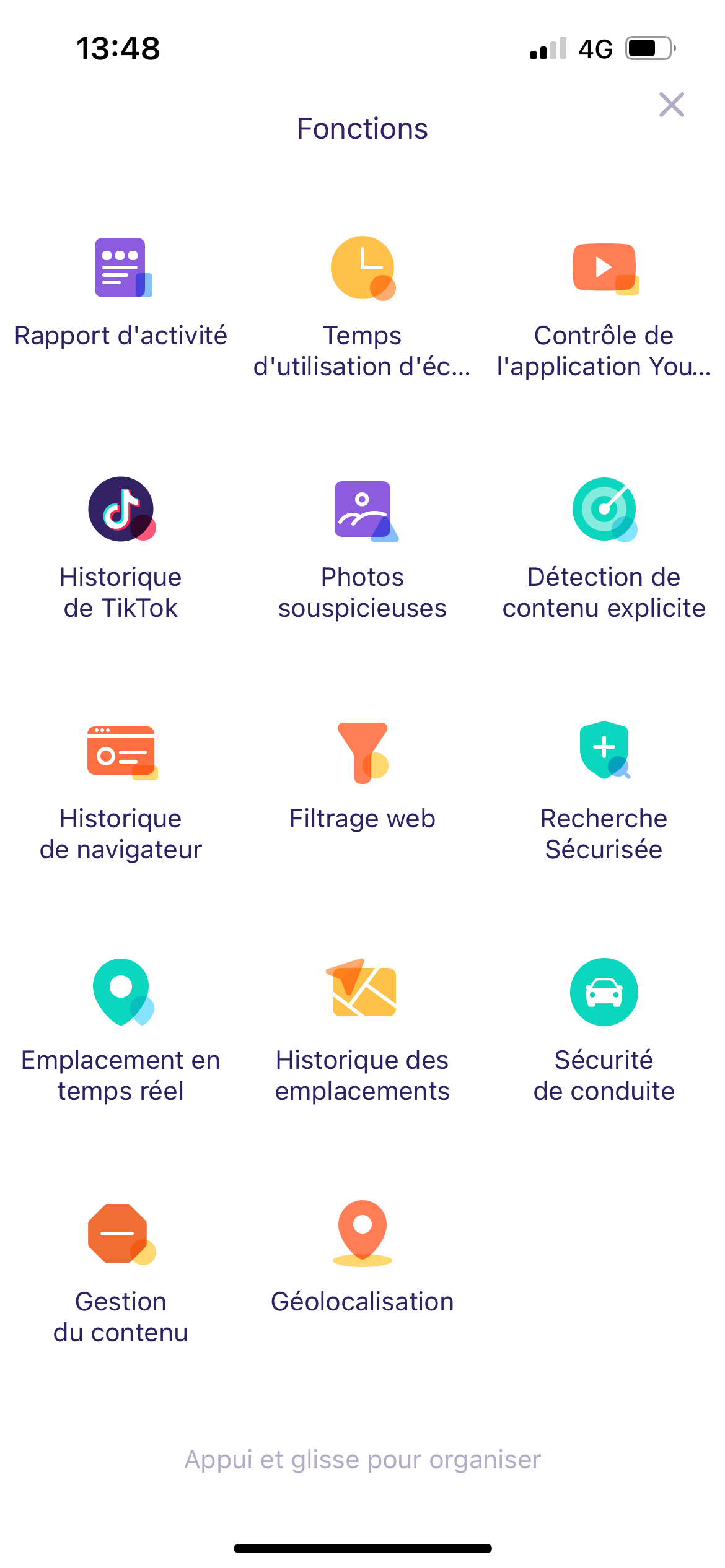View Historique de TikTok

[x=121, y=509]
